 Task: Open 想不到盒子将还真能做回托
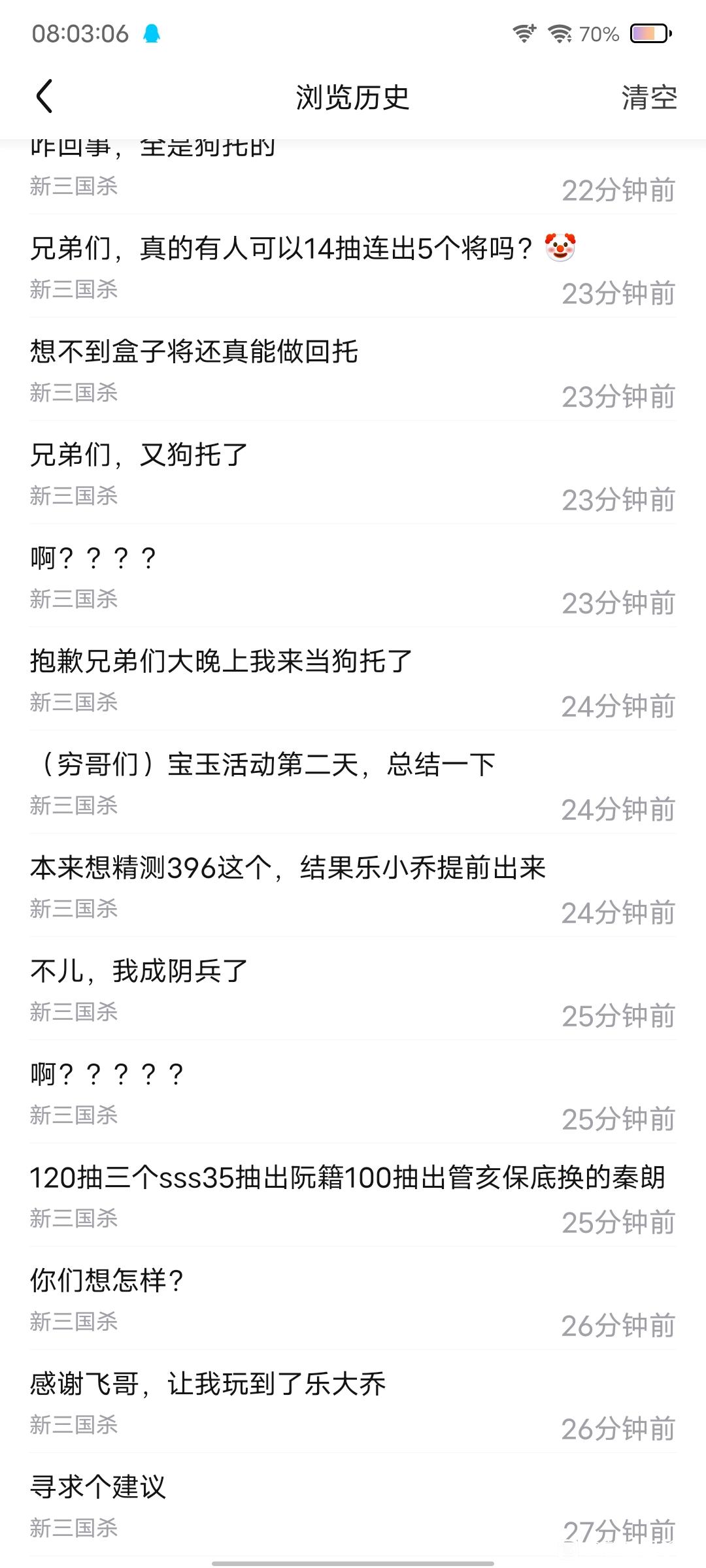pyautogui.click(x=353, y=370)
